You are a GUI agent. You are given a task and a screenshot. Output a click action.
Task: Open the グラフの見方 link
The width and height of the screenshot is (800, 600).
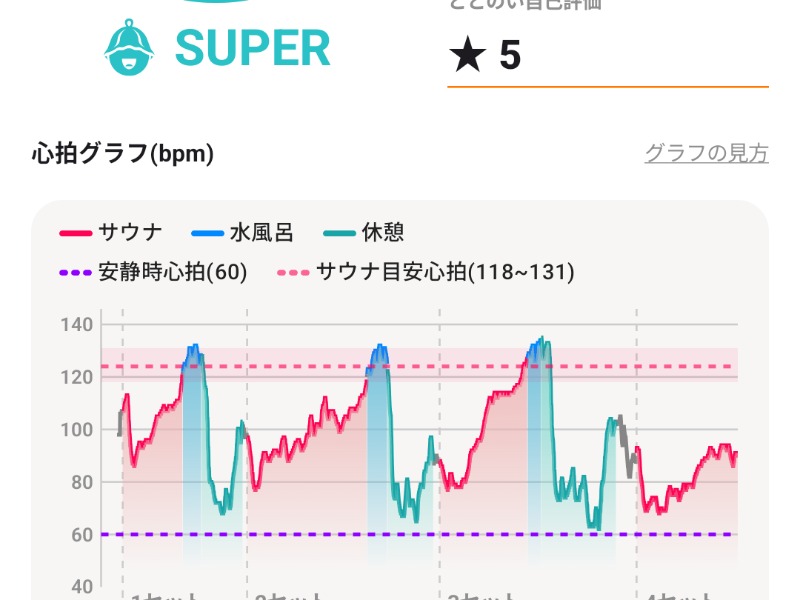click(x=706, y=154)
